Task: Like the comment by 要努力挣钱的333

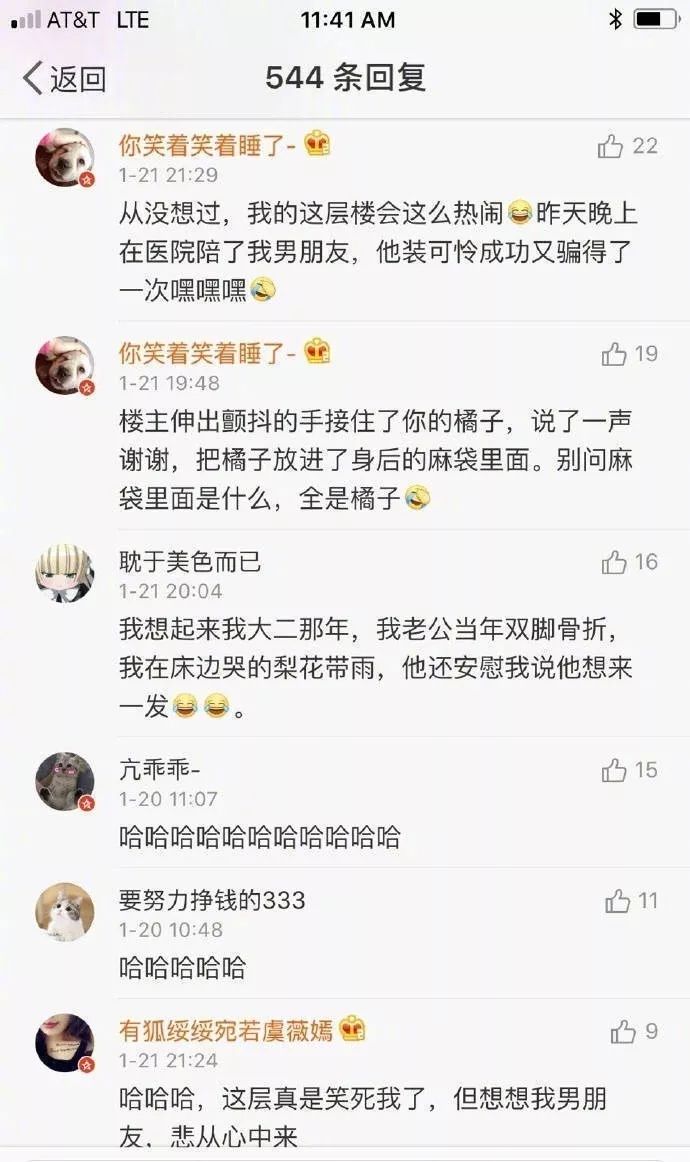Action: [x=617, y=901]
